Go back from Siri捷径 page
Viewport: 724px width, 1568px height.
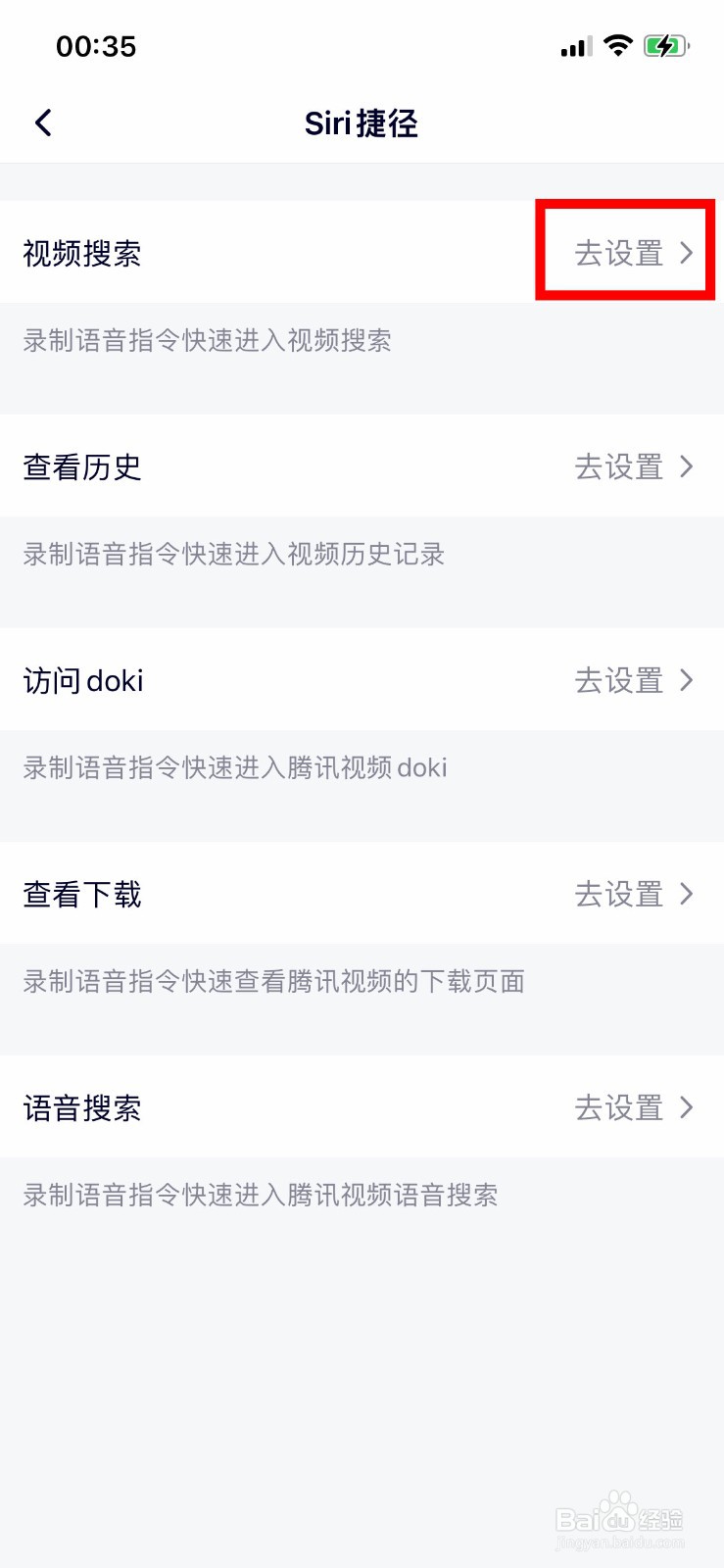point(43,123)
